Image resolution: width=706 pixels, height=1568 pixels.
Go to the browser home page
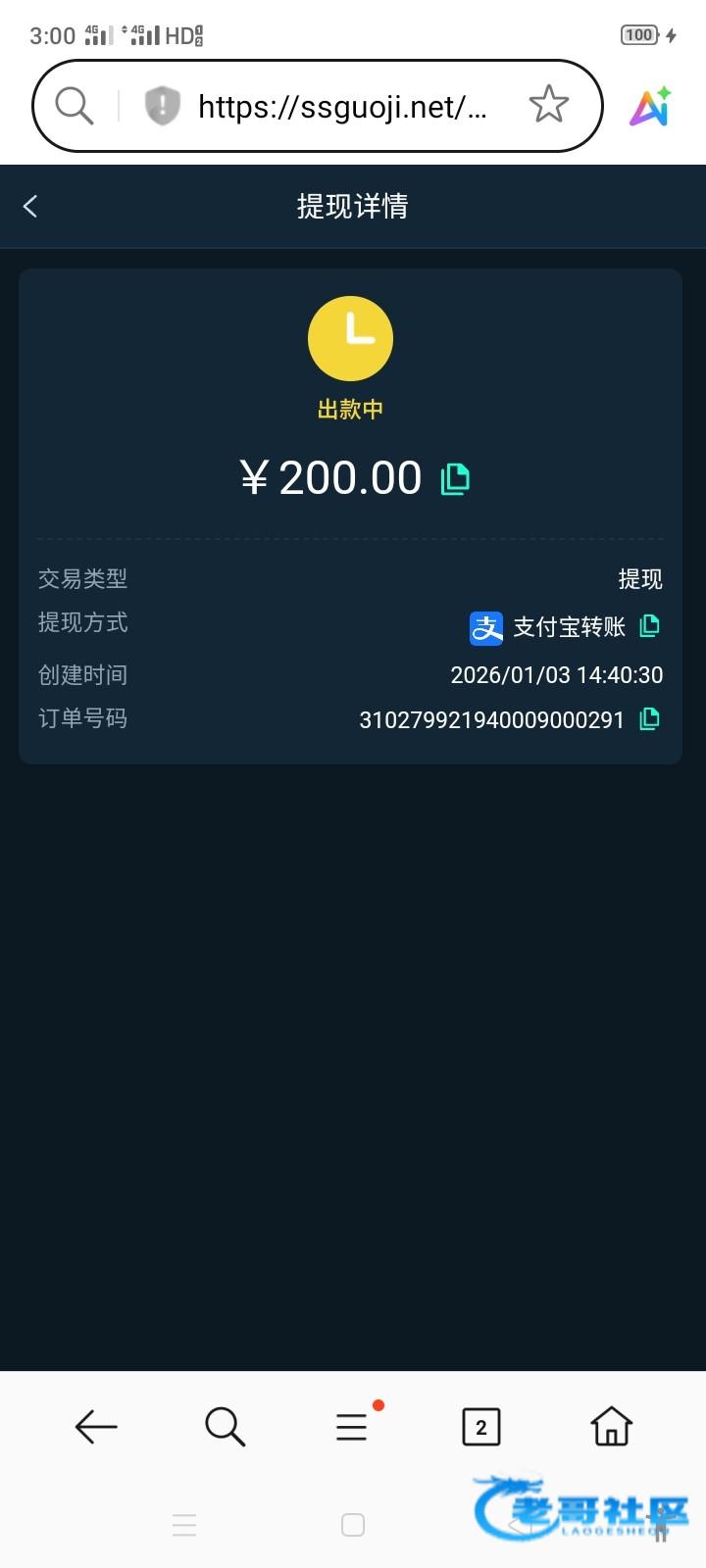click(x=611, y=1427)
